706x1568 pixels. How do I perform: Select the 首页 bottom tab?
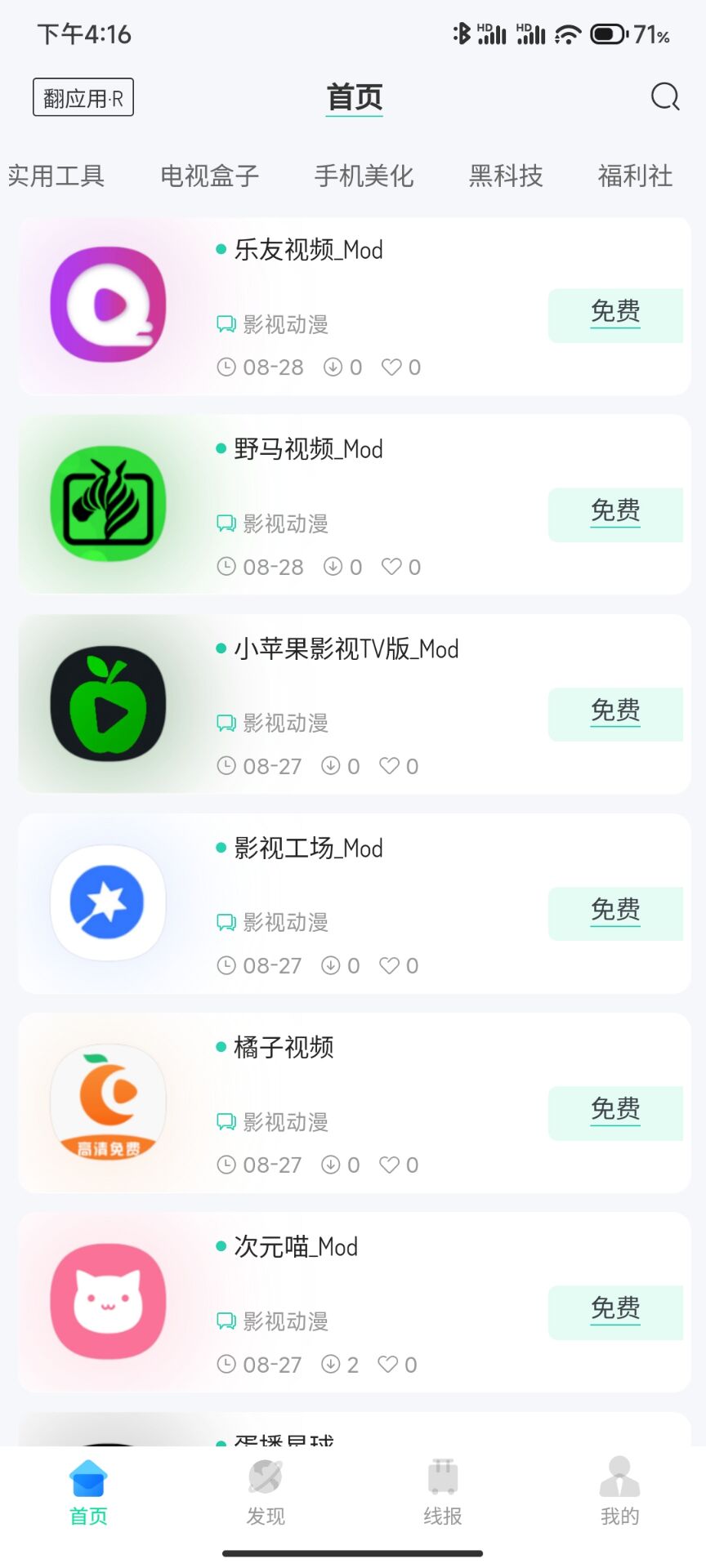coord(88,1493)
